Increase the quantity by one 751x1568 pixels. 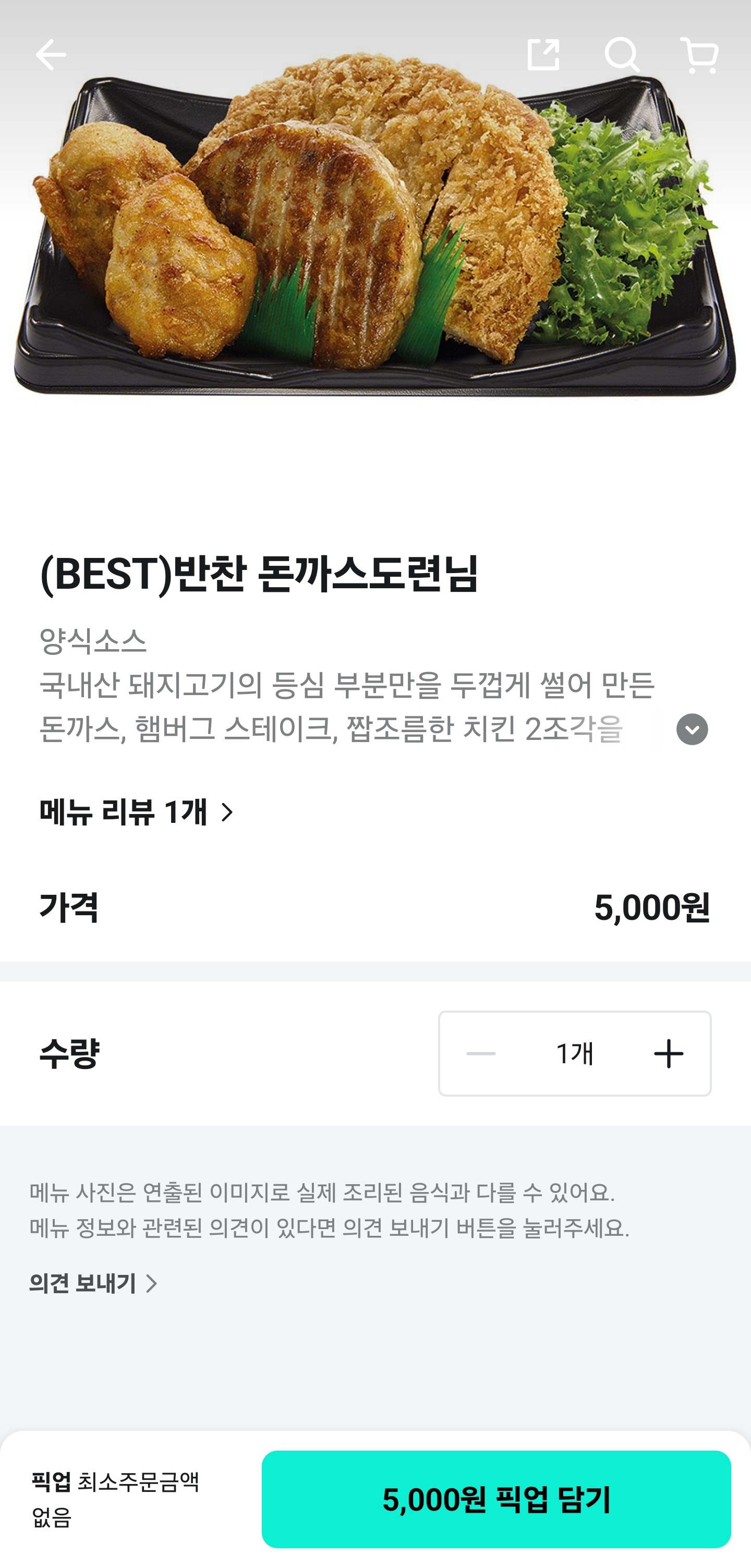coord(668,1054)
